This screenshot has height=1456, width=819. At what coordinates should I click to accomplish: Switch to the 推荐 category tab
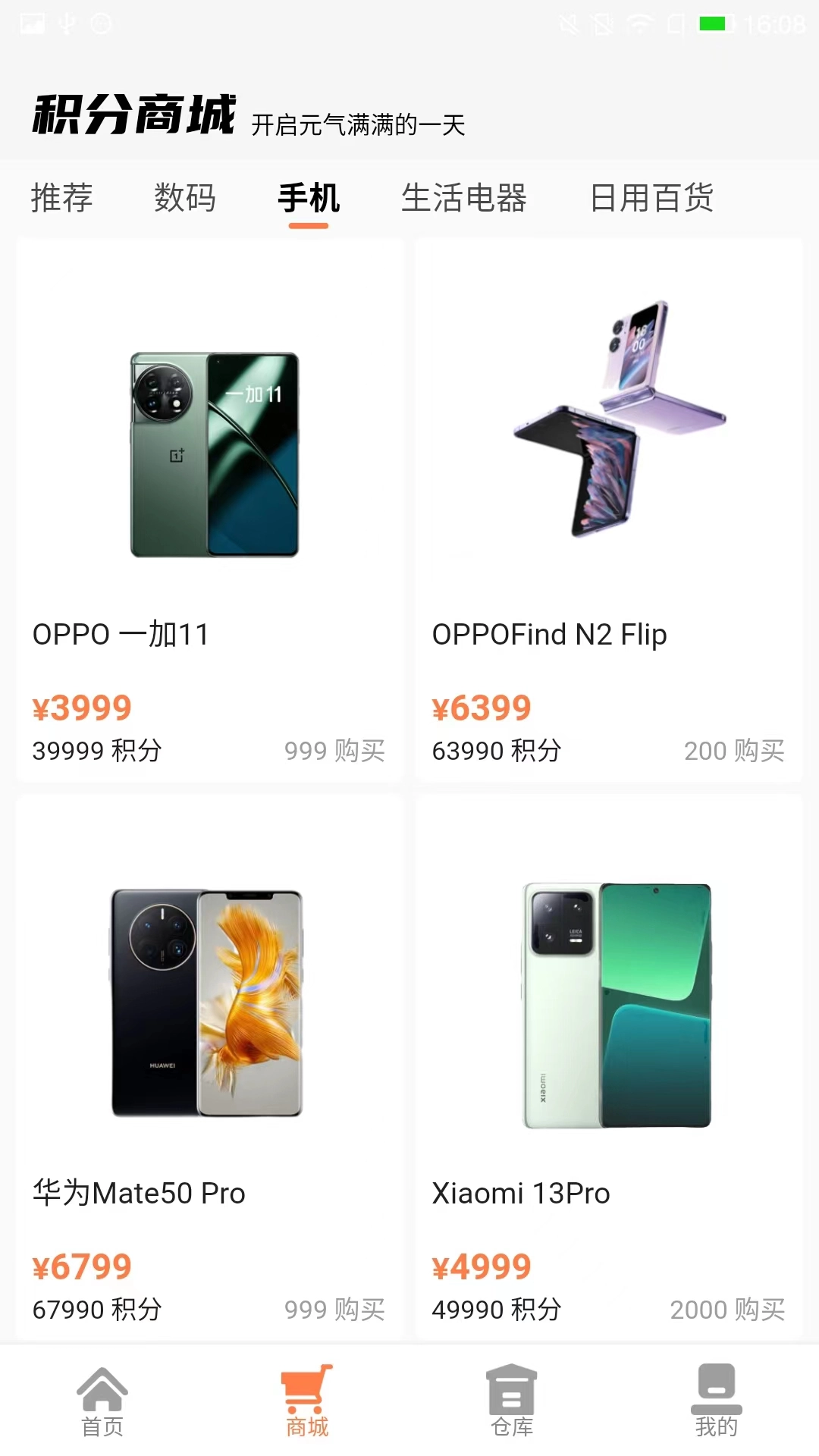[61, 198]
